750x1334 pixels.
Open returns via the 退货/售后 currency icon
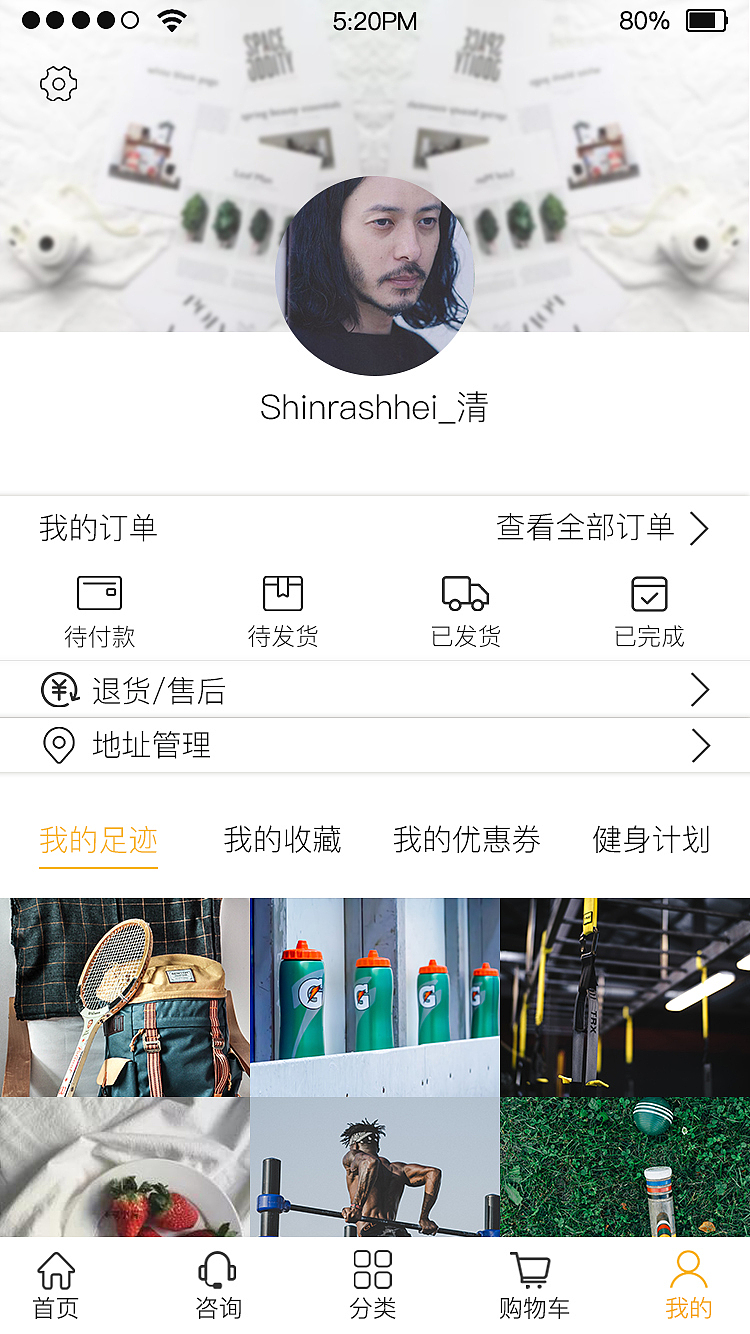[60, 689]
